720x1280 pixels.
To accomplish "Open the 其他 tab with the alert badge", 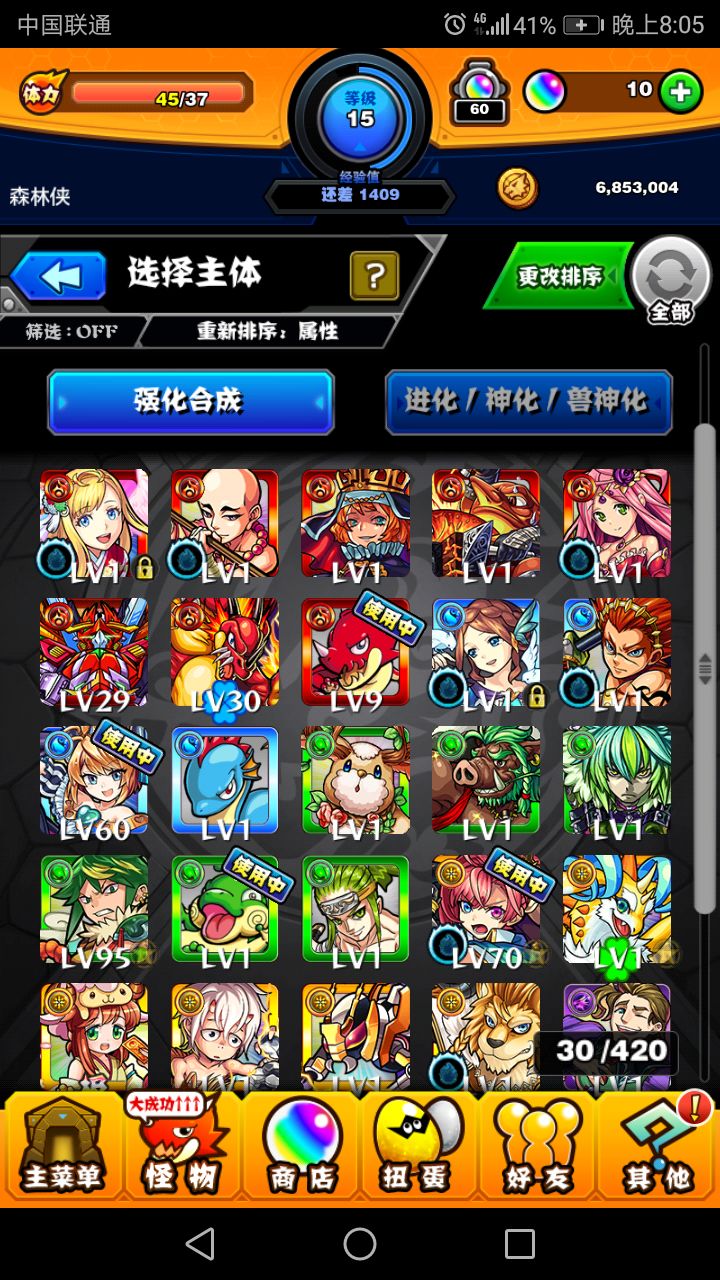I will [x=656, y=1147].
